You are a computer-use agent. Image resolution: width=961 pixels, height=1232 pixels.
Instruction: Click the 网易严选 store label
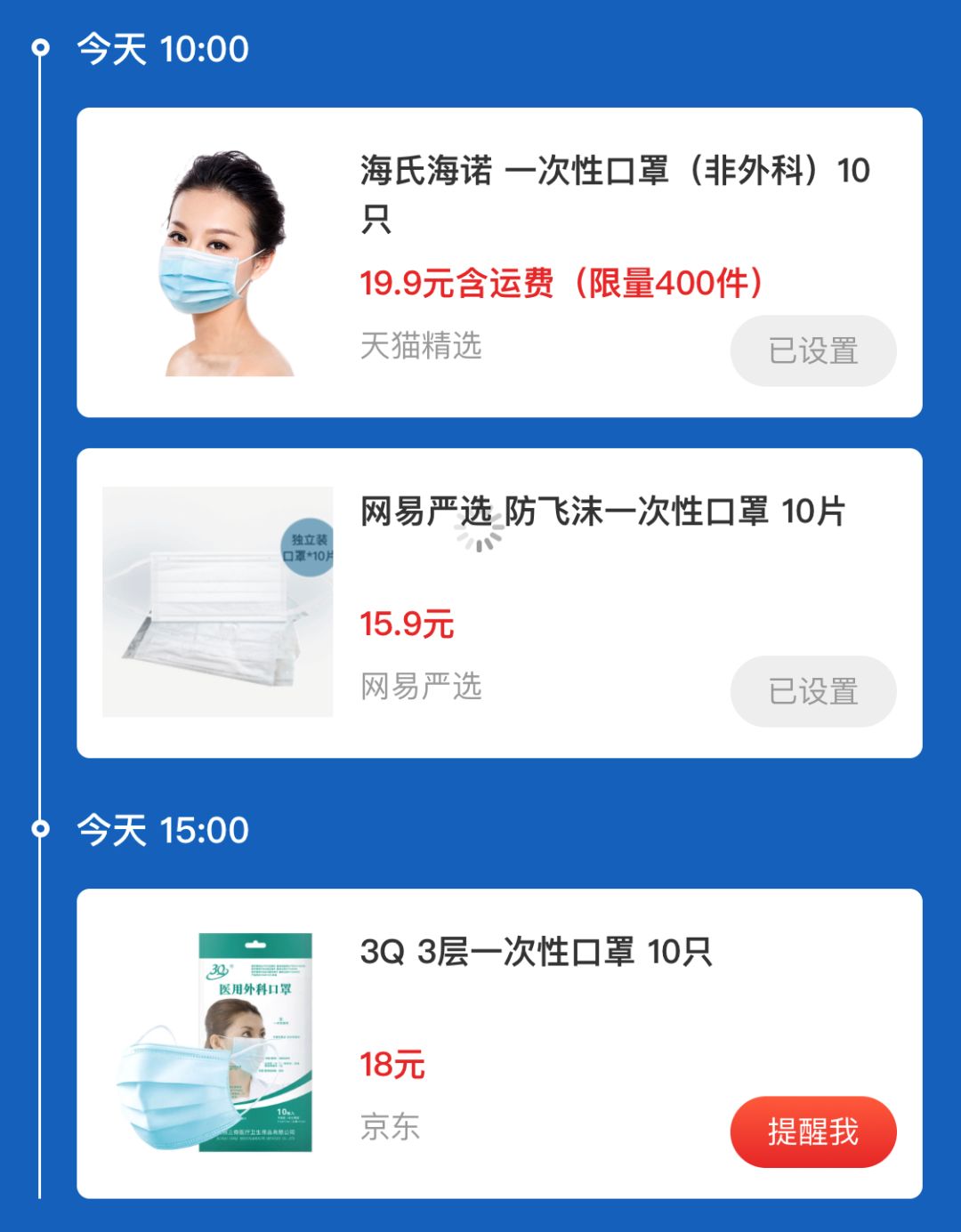coord(418,687)
